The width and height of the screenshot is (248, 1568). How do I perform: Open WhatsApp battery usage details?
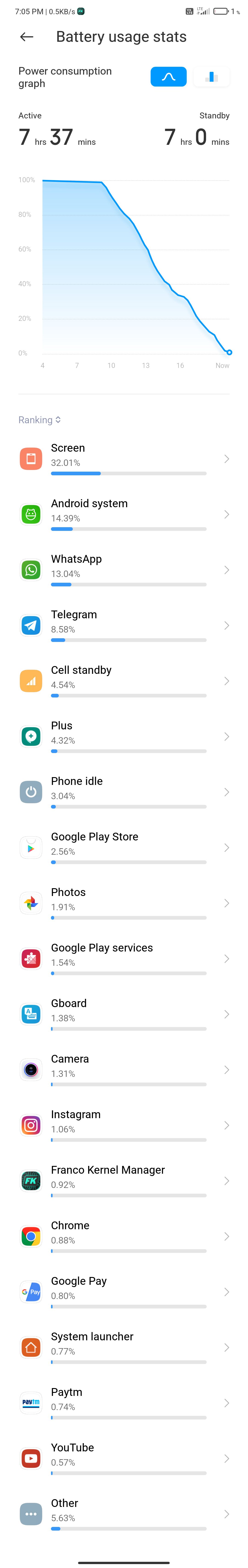point(124,570)
